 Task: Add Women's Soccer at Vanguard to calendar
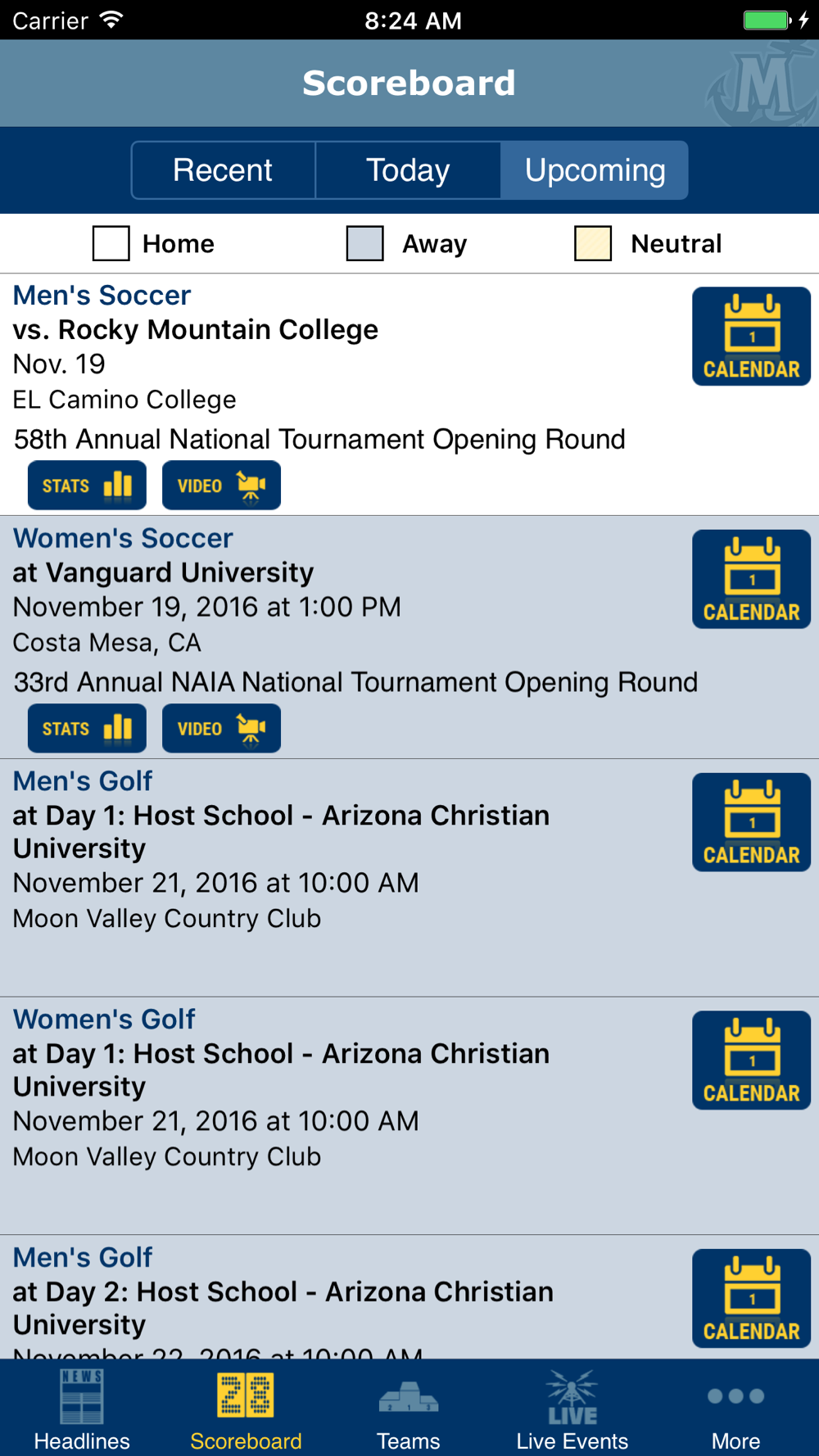[751, 579]
